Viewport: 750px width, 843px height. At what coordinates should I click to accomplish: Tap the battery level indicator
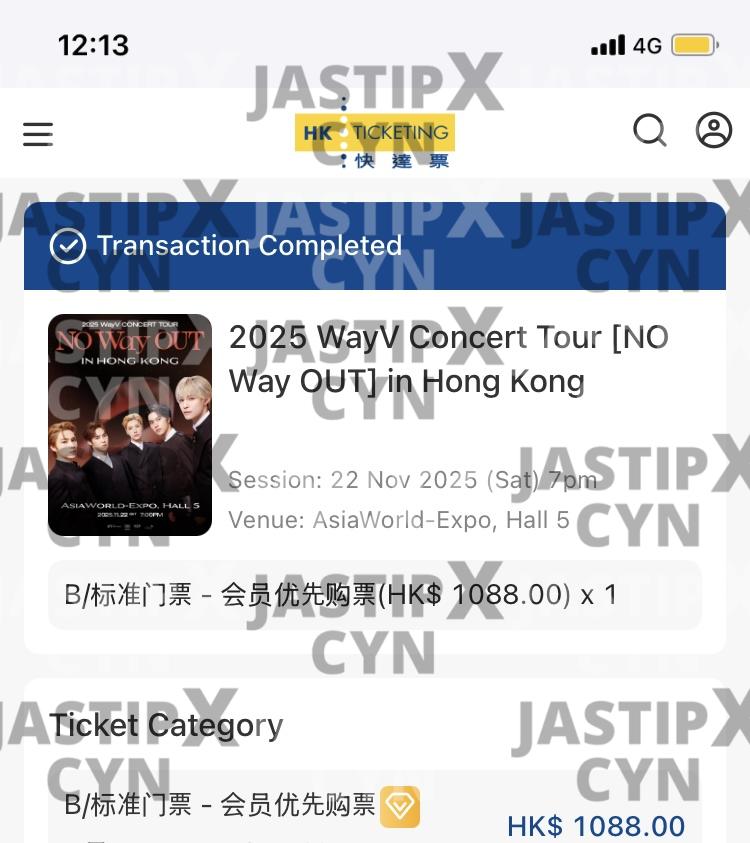692,44
